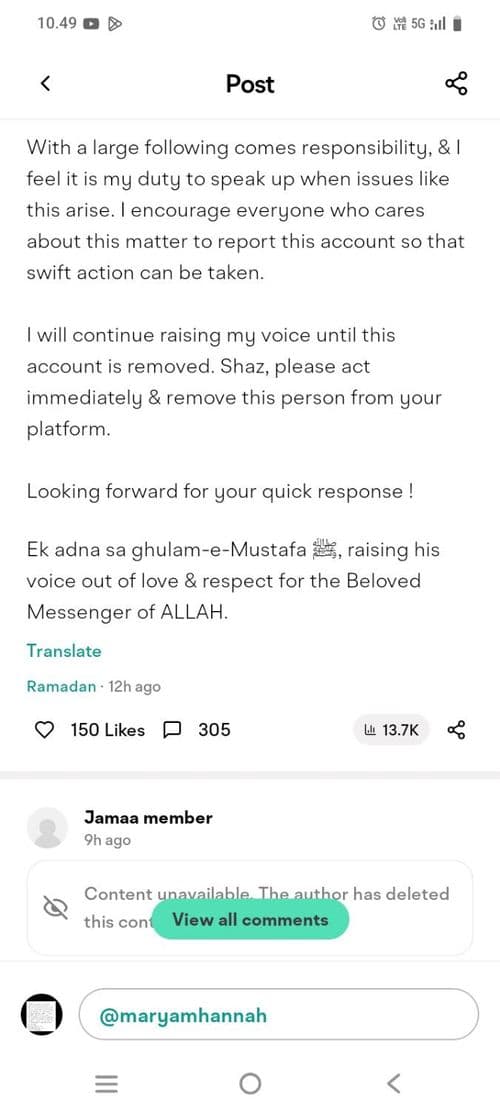Open your profile picture beside the reply box
This screenshot has width=500, height=1111.
(42, 1015)
